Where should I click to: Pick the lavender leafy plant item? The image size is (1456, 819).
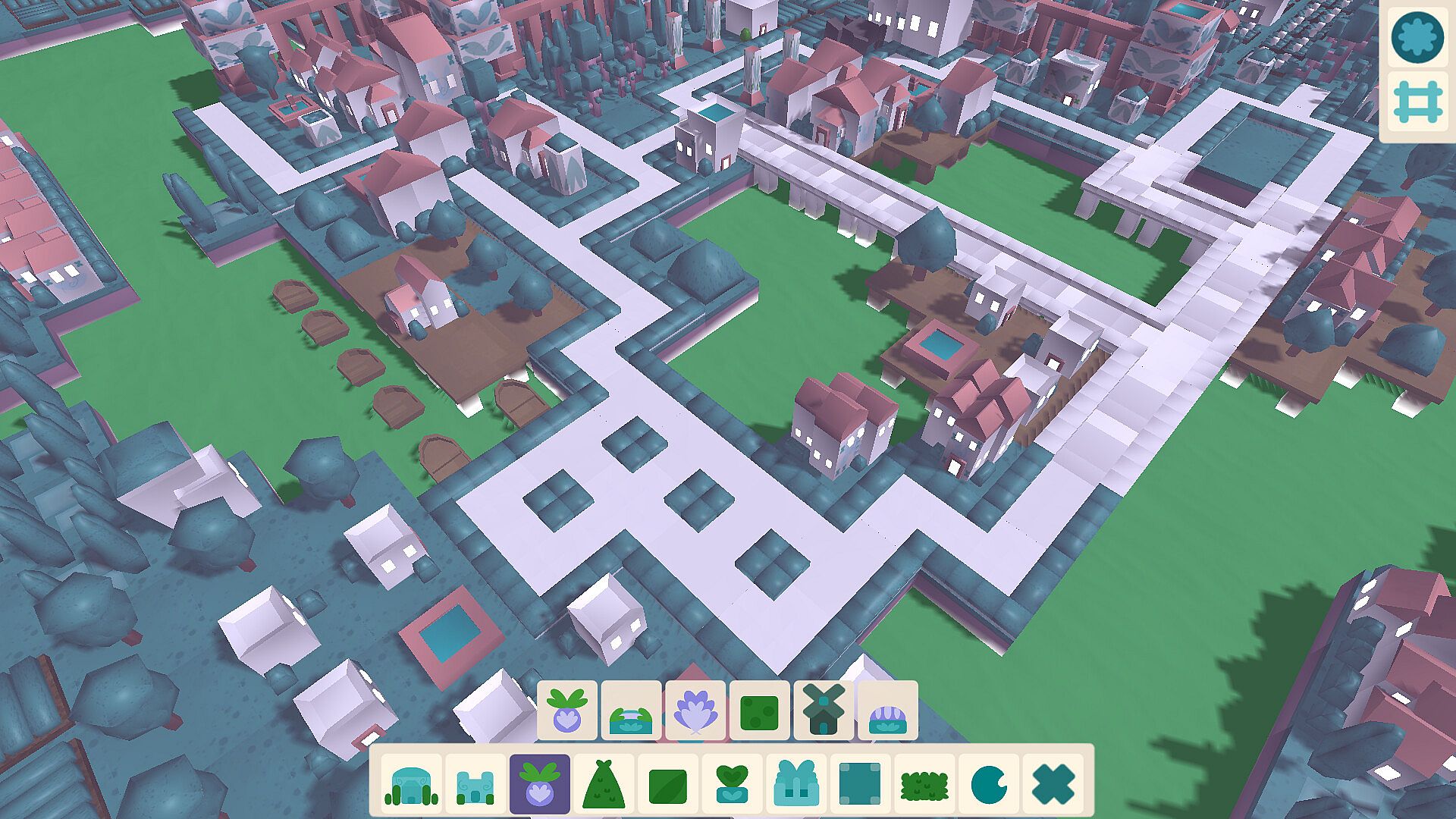coord(695,711)
